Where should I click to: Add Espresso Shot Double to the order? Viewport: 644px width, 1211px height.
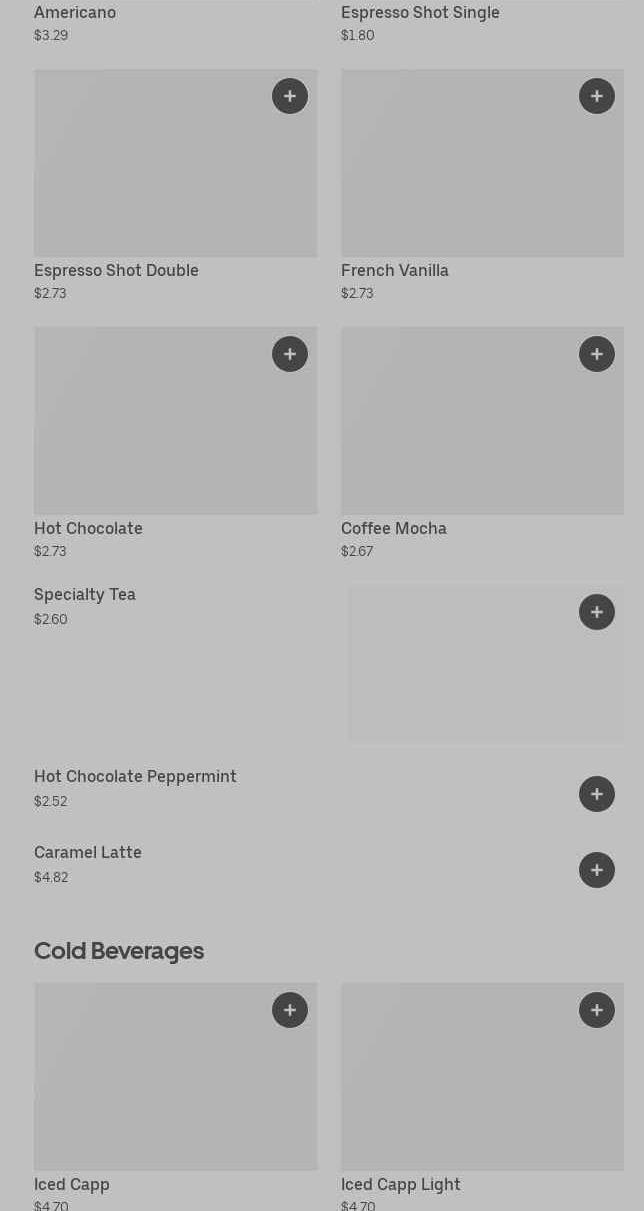pos(290,96)
